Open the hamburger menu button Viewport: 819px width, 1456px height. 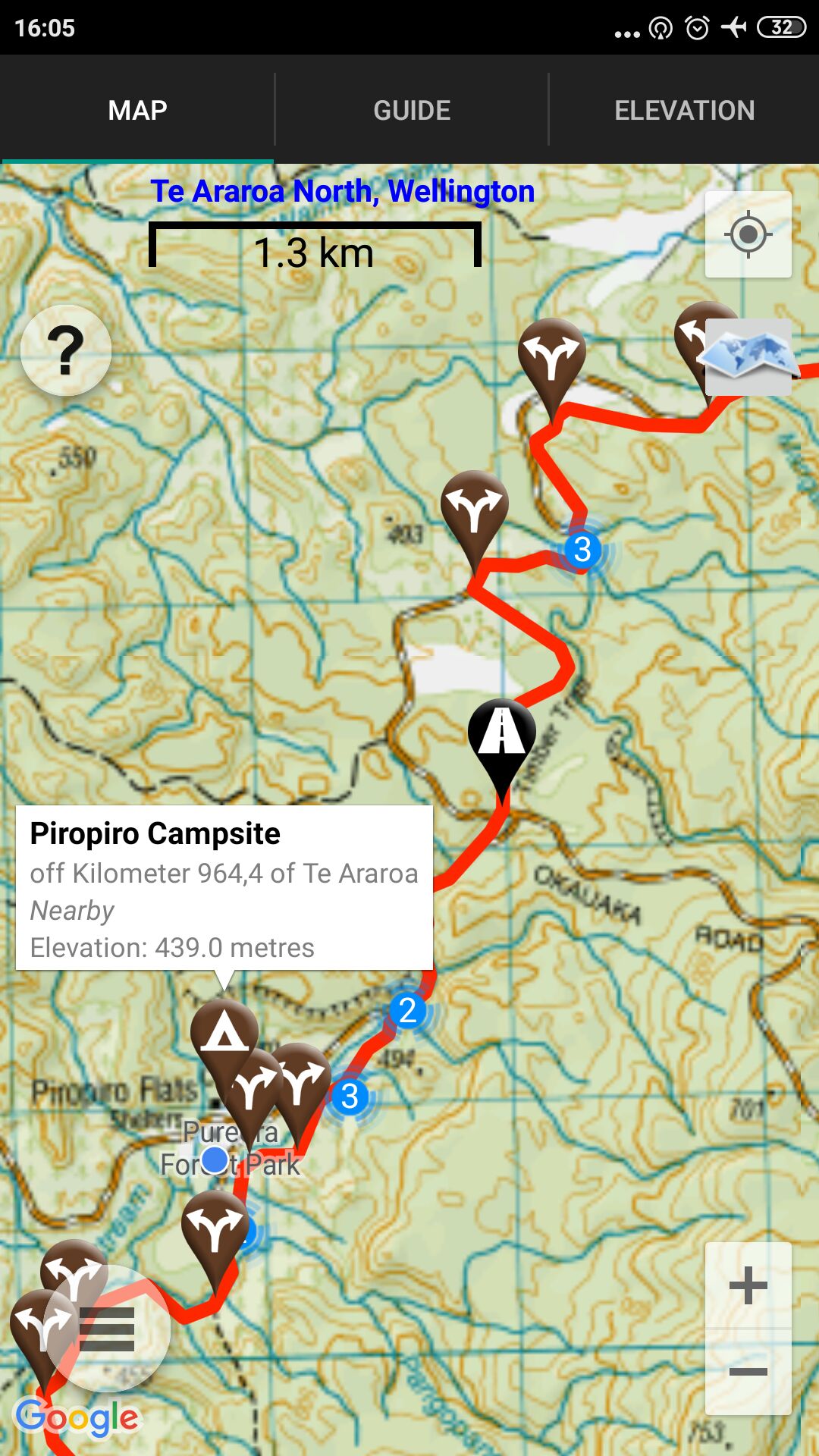(x=107, y=1329)
